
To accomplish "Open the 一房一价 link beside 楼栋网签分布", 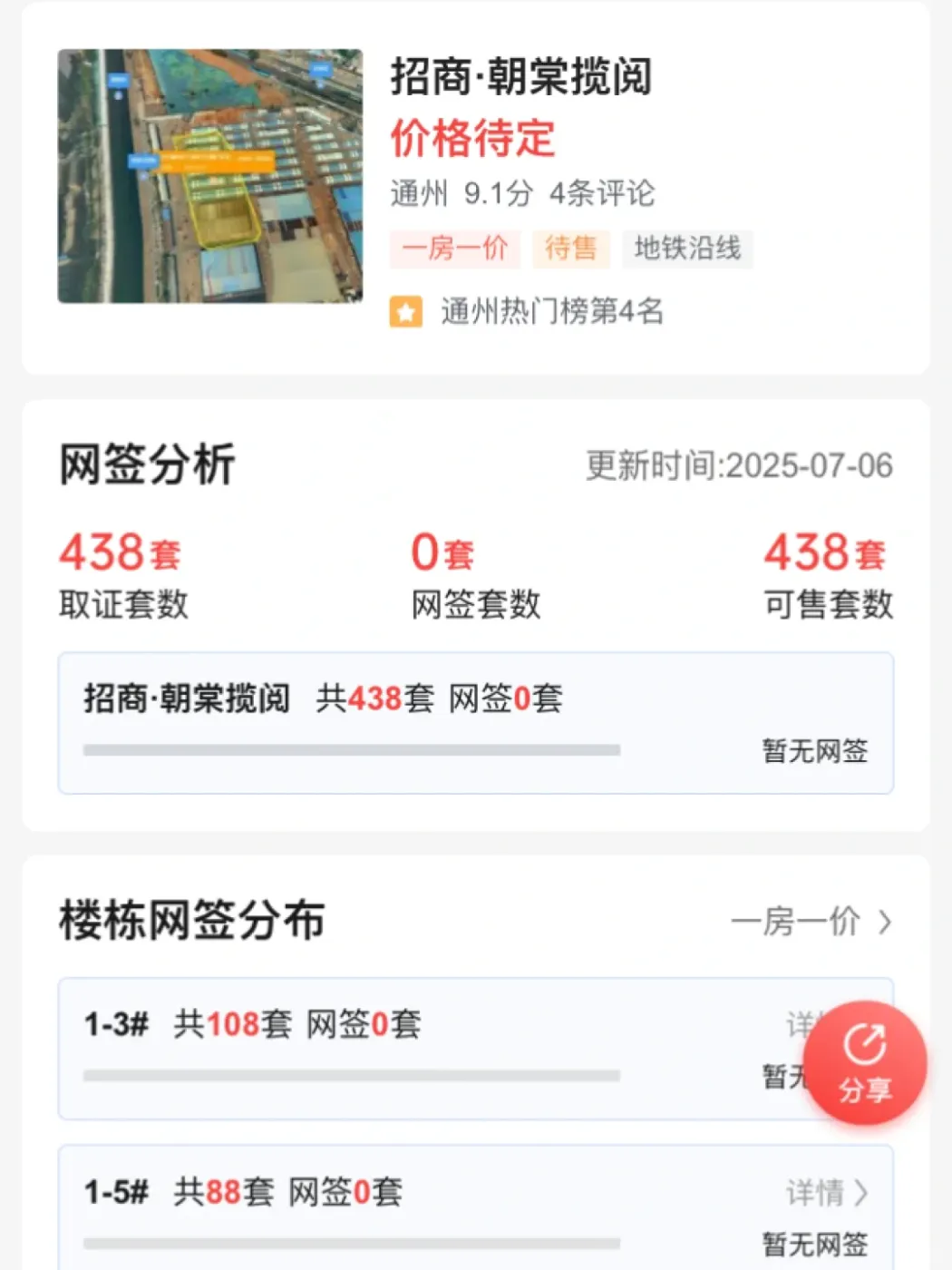I will click(x=811, y=922).
